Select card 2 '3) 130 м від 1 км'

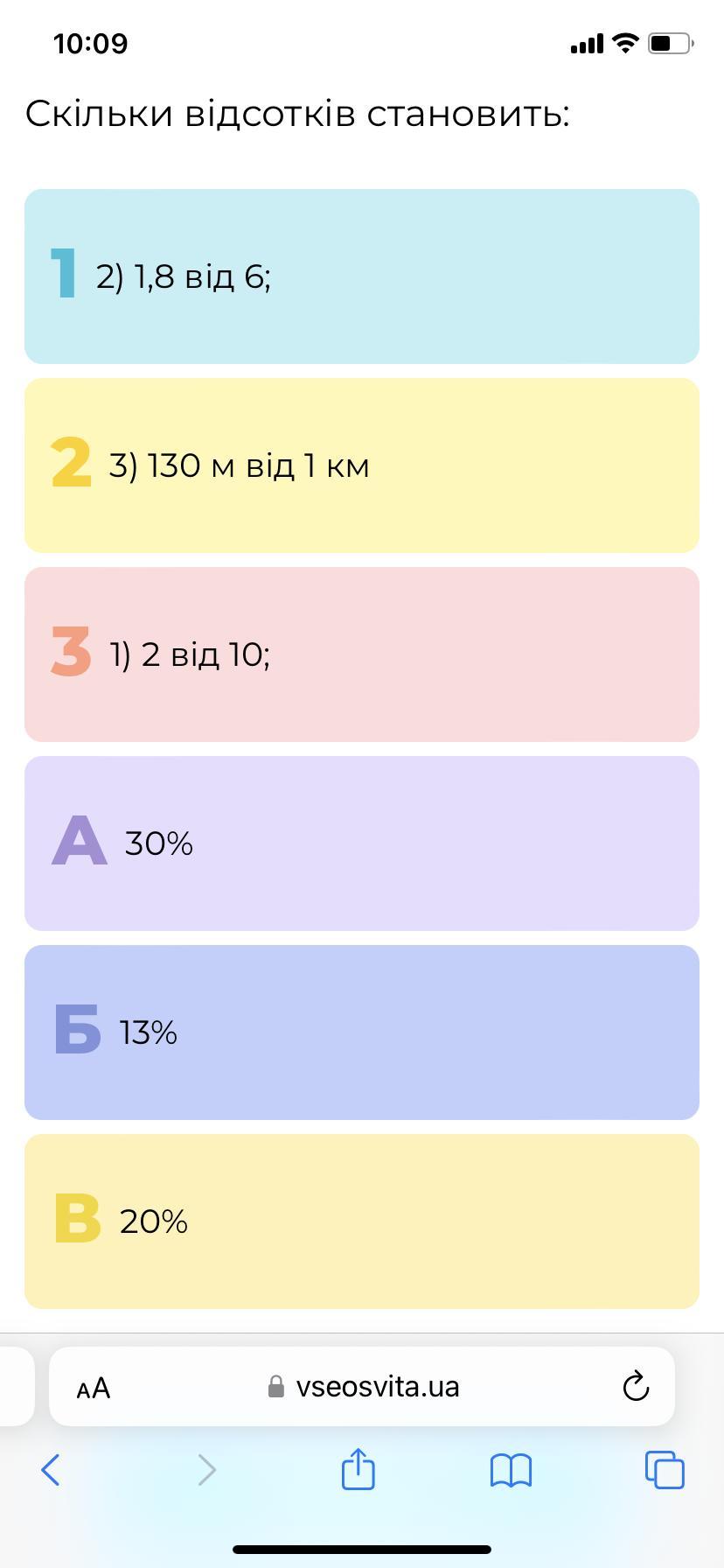coord(362,465)
